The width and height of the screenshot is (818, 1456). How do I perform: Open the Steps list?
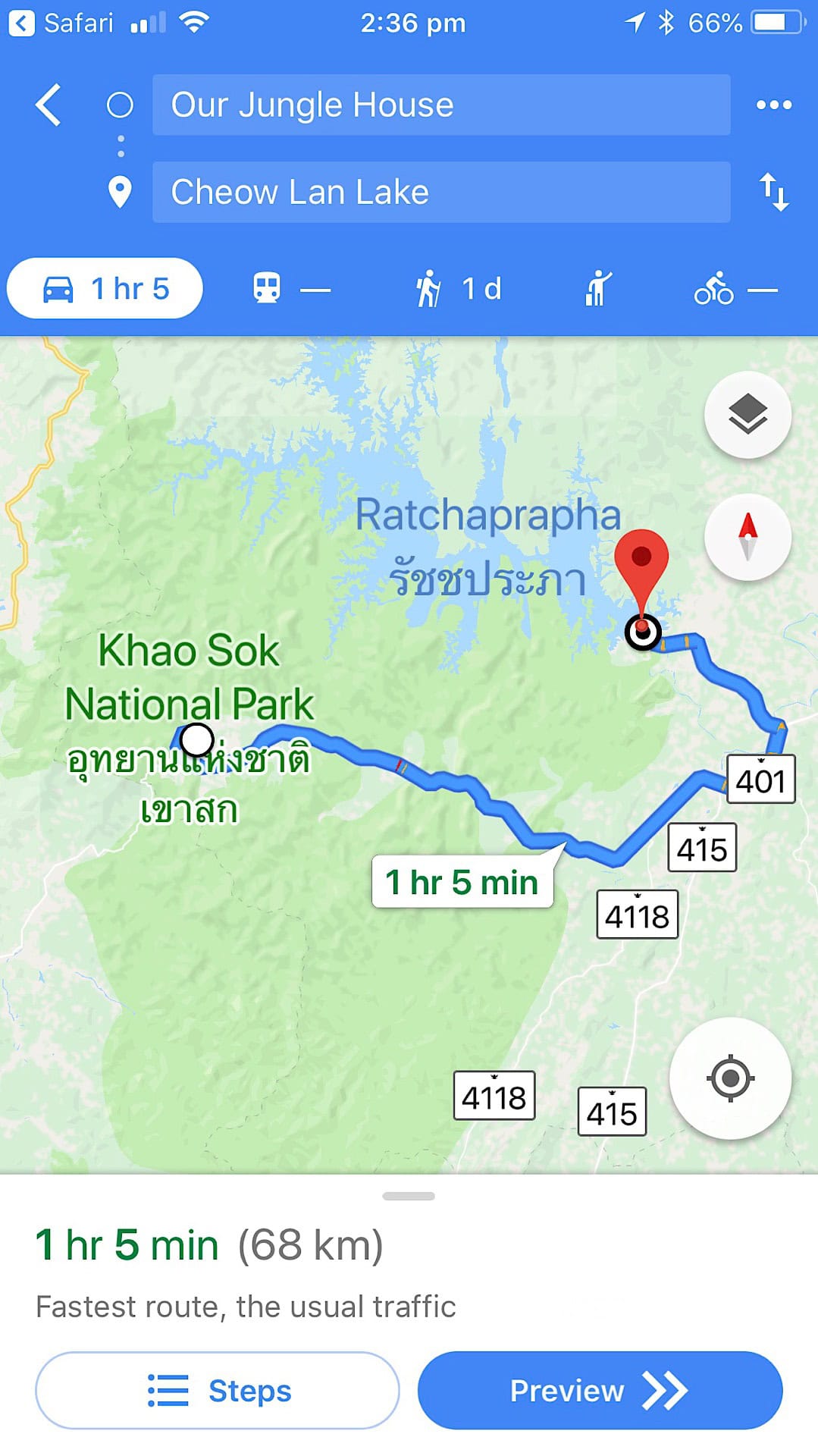click(218, 1390)
